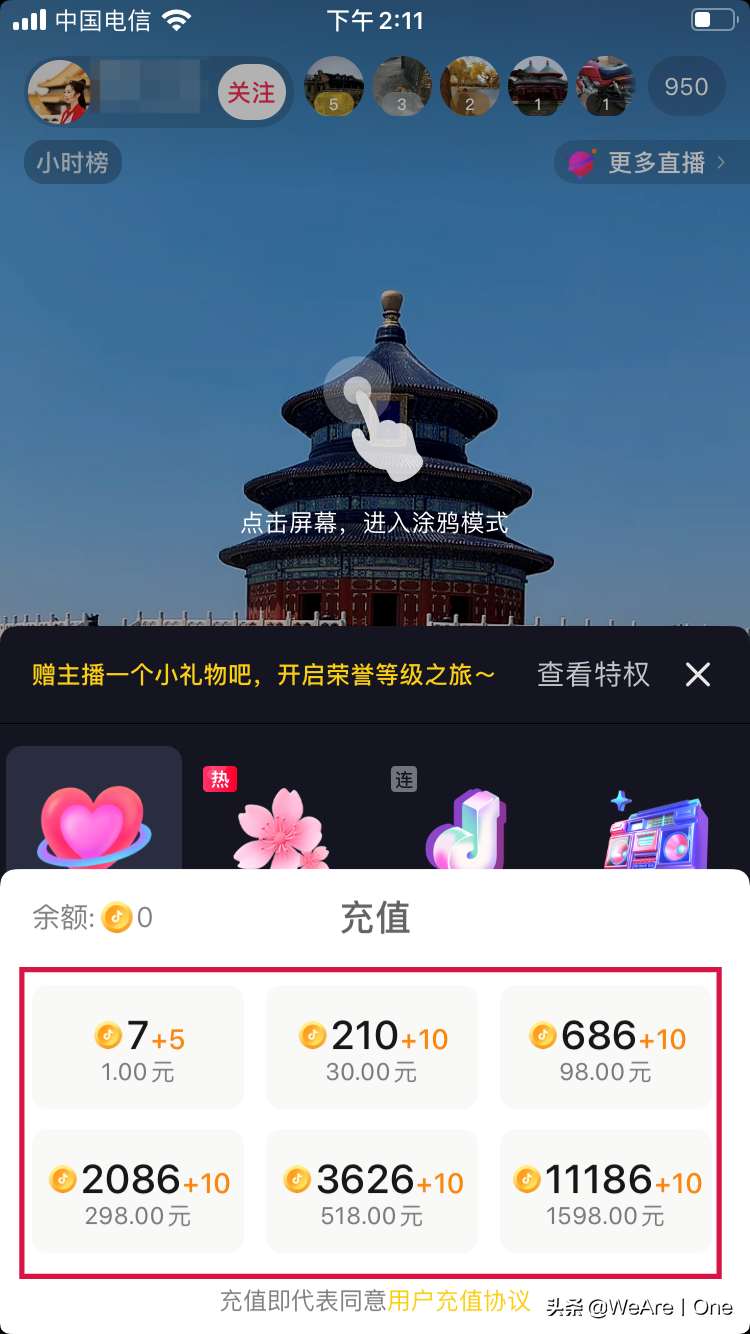Choose the 30.00元 recharge package

[x=371, y=1046]
